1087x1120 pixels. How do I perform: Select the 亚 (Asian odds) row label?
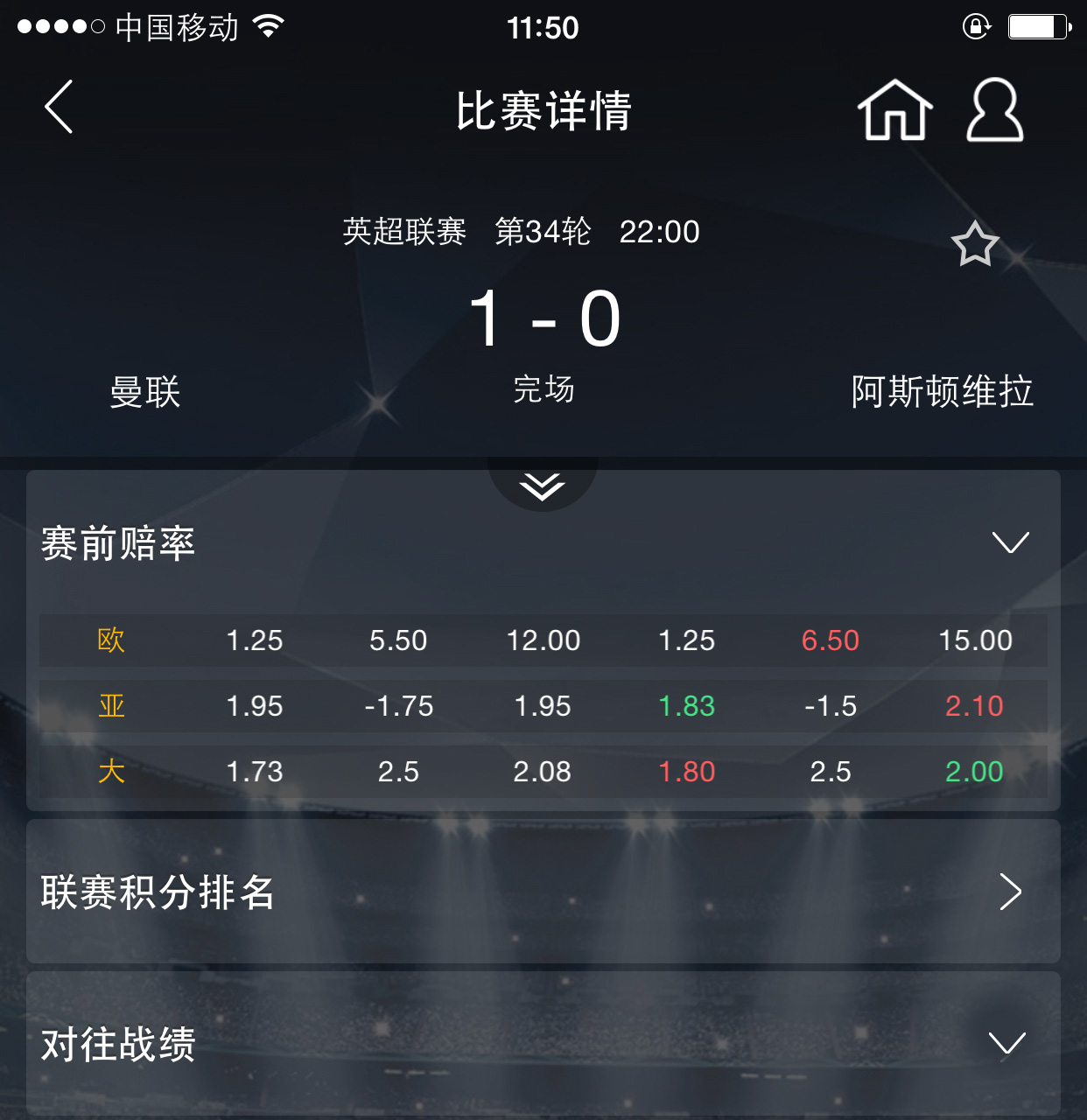click(x=111, y=706)
